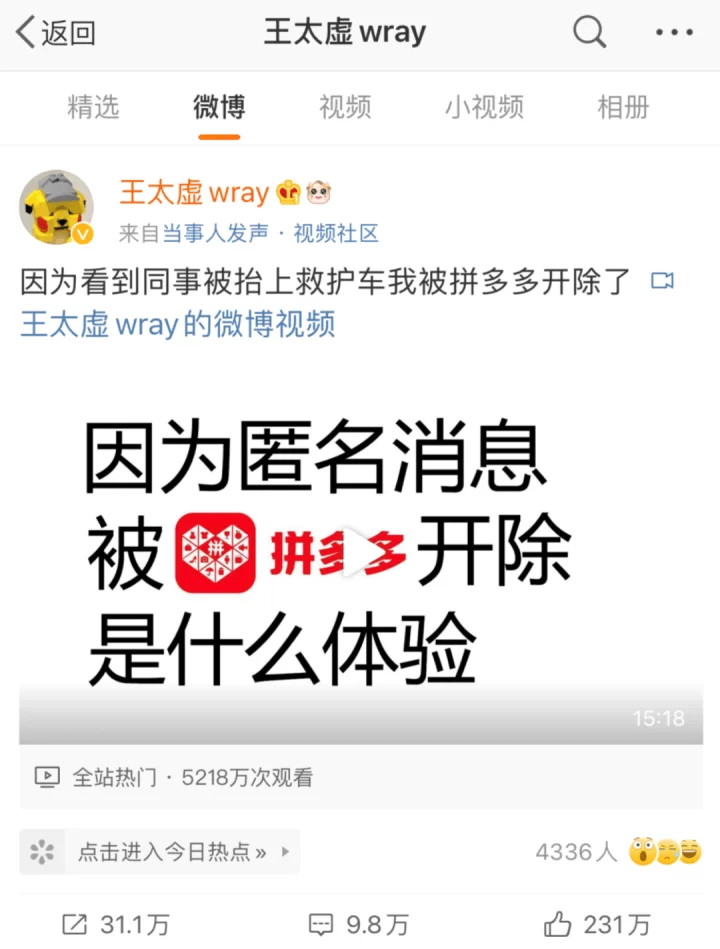Image resolution: width=720 pixels, height=949 pixels.
Task: Like the post with 231万 likes
Action: [x=598, y=924]
